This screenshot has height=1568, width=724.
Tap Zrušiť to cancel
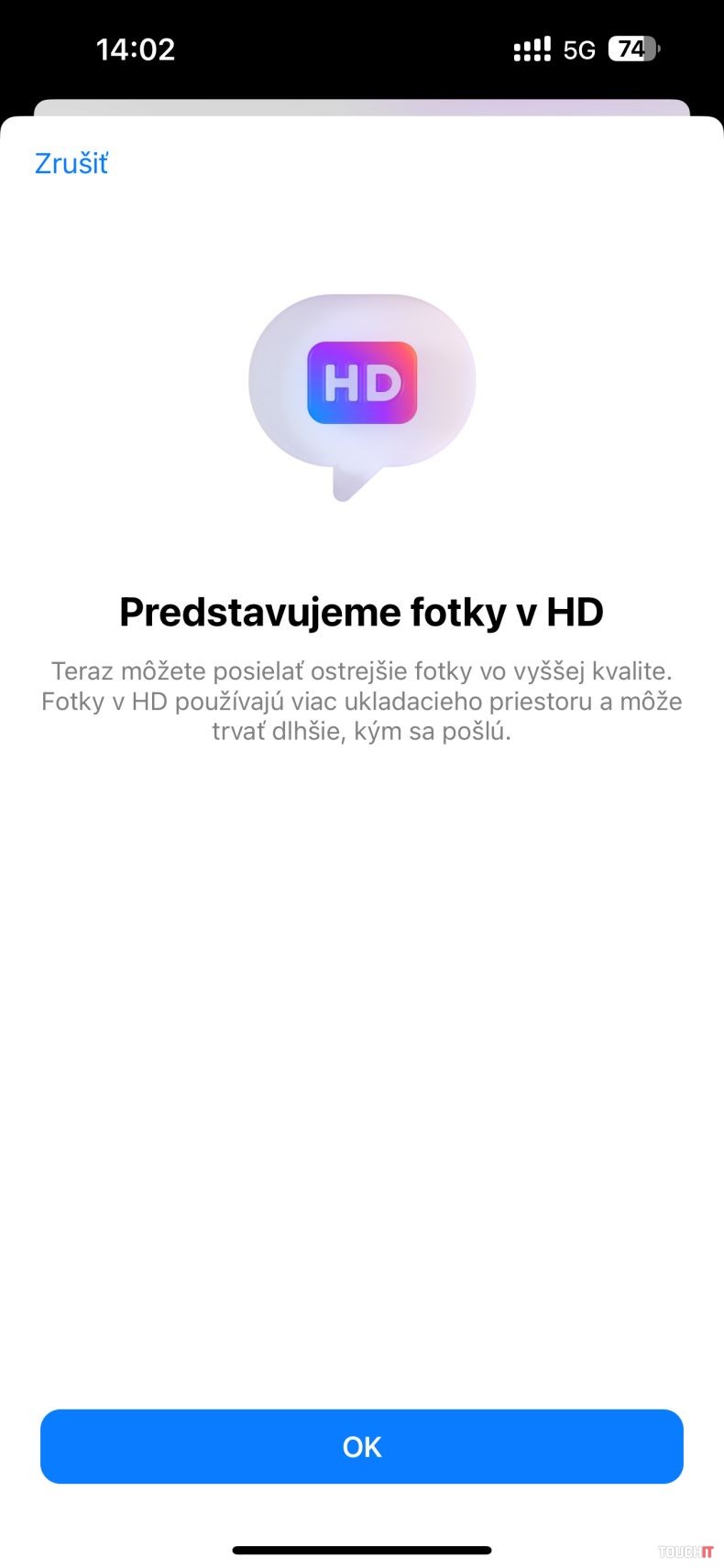71,164
